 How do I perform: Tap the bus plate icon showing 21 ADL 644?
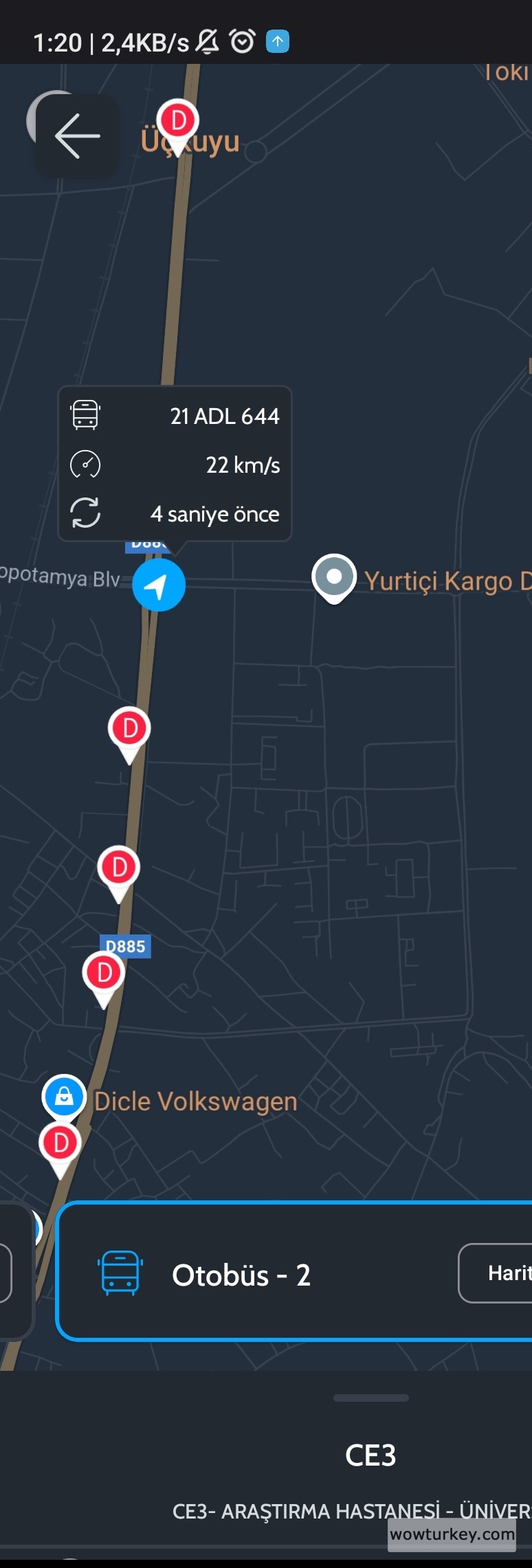85,415
